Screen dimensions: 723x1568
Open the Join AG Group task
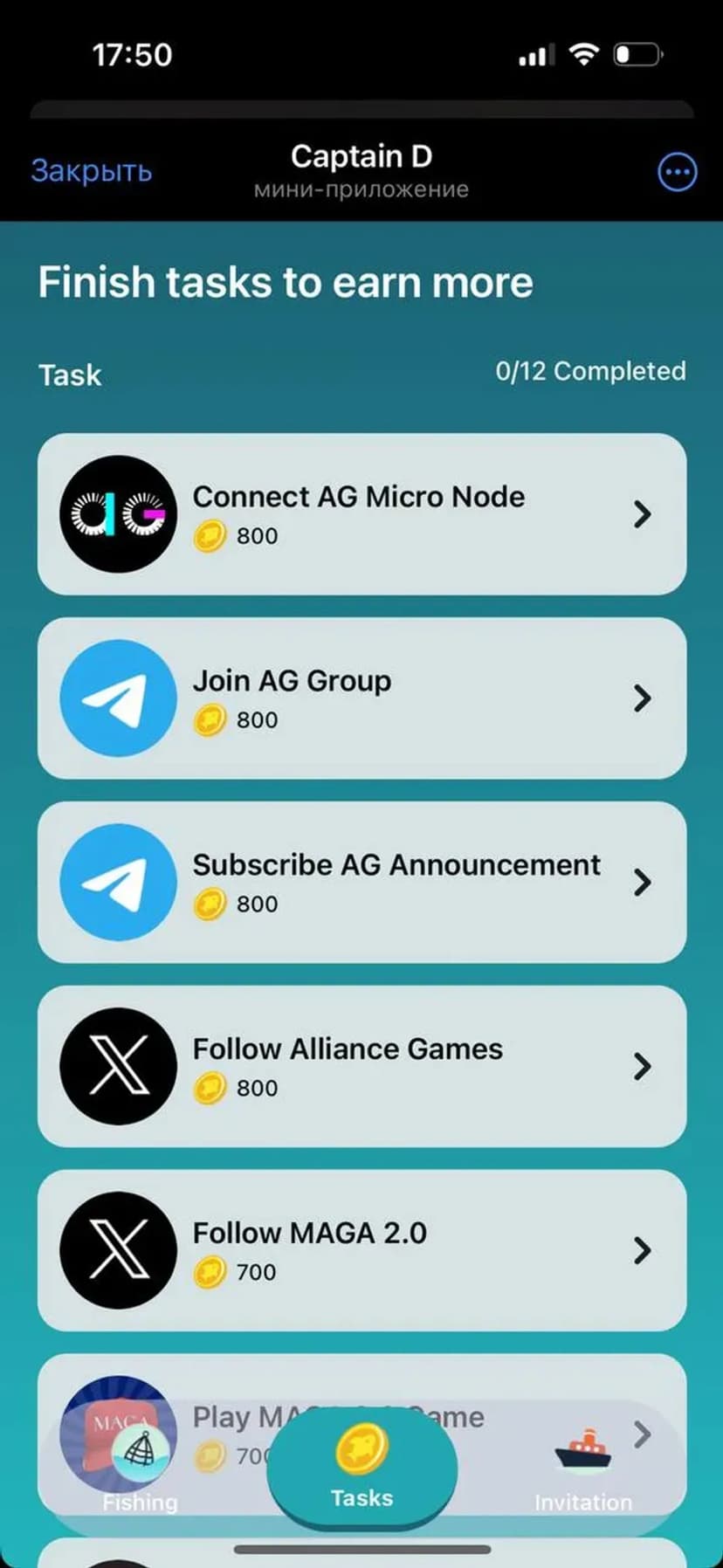(361, 698)
